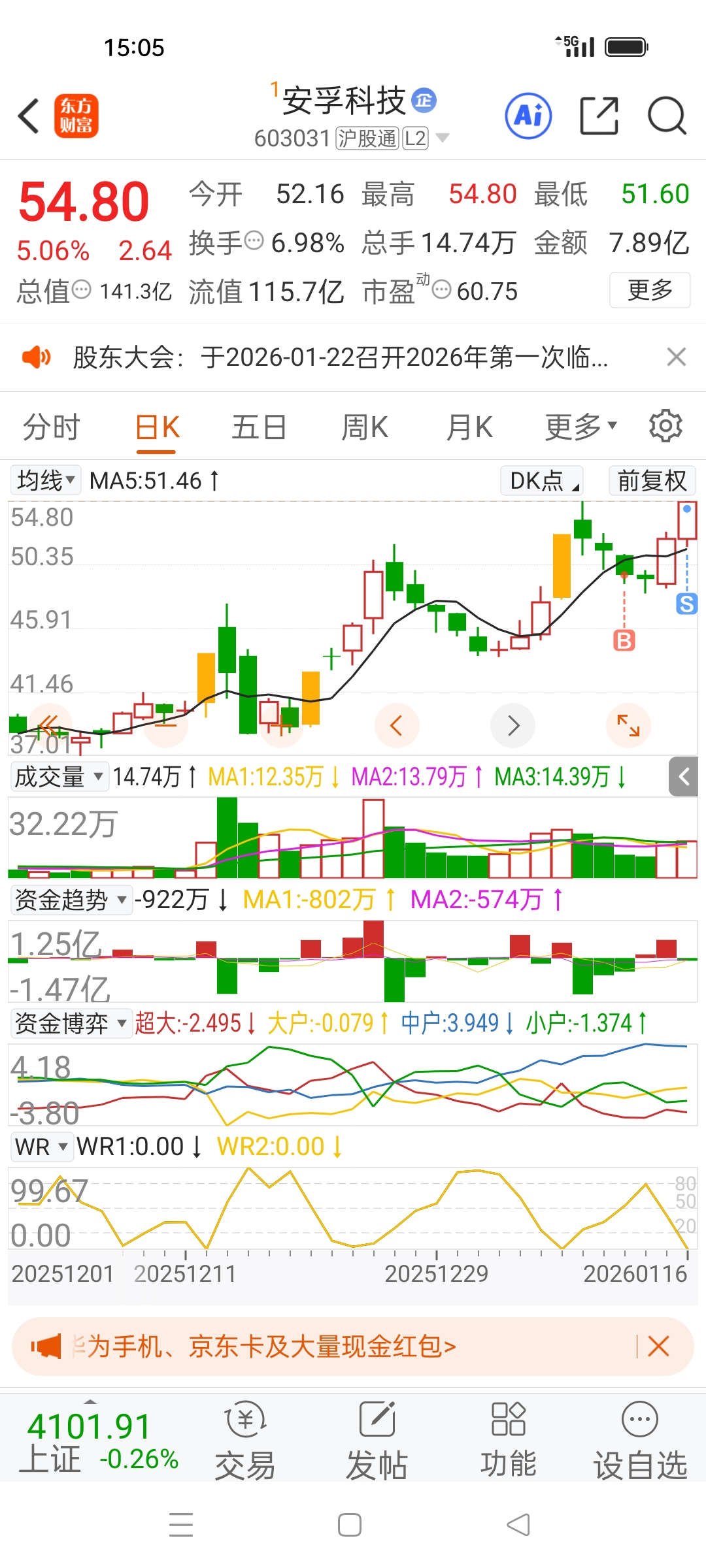Tap 更多 for more quote details

649,289
